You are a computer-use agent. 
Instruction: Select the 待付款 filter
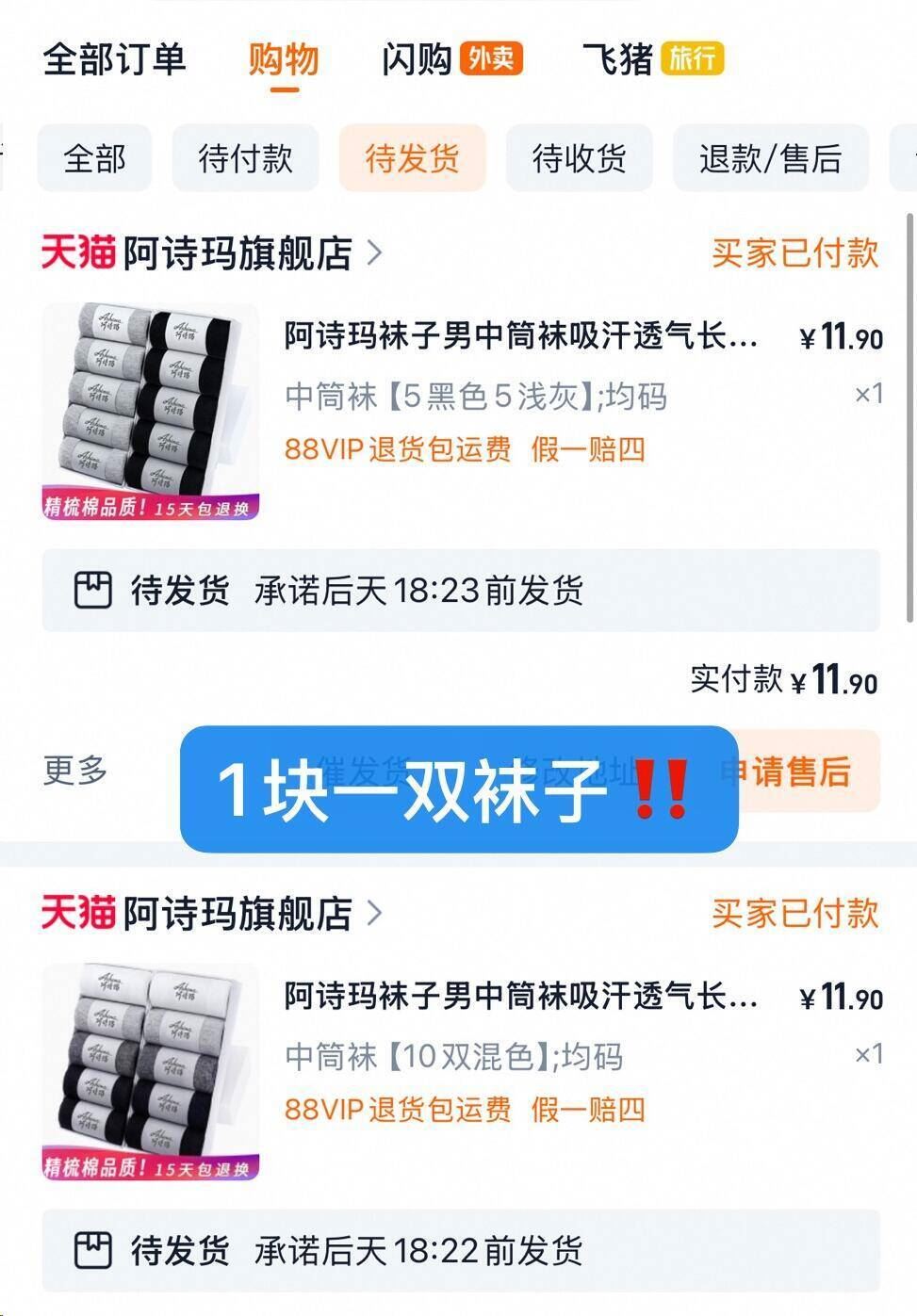click(245, 159)
